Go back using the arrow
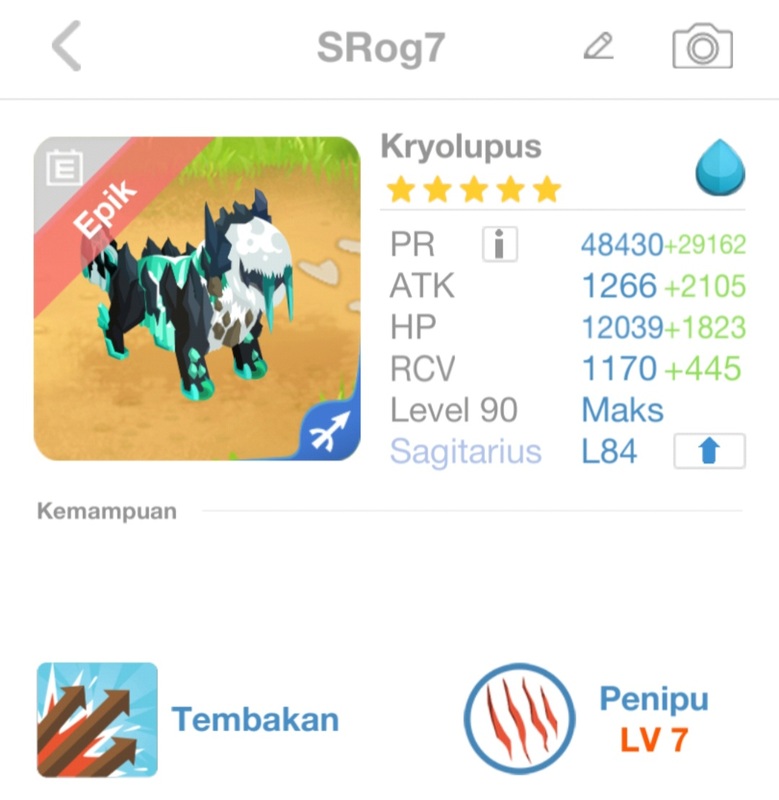This screenshot has width=779, height=800. 66,47
